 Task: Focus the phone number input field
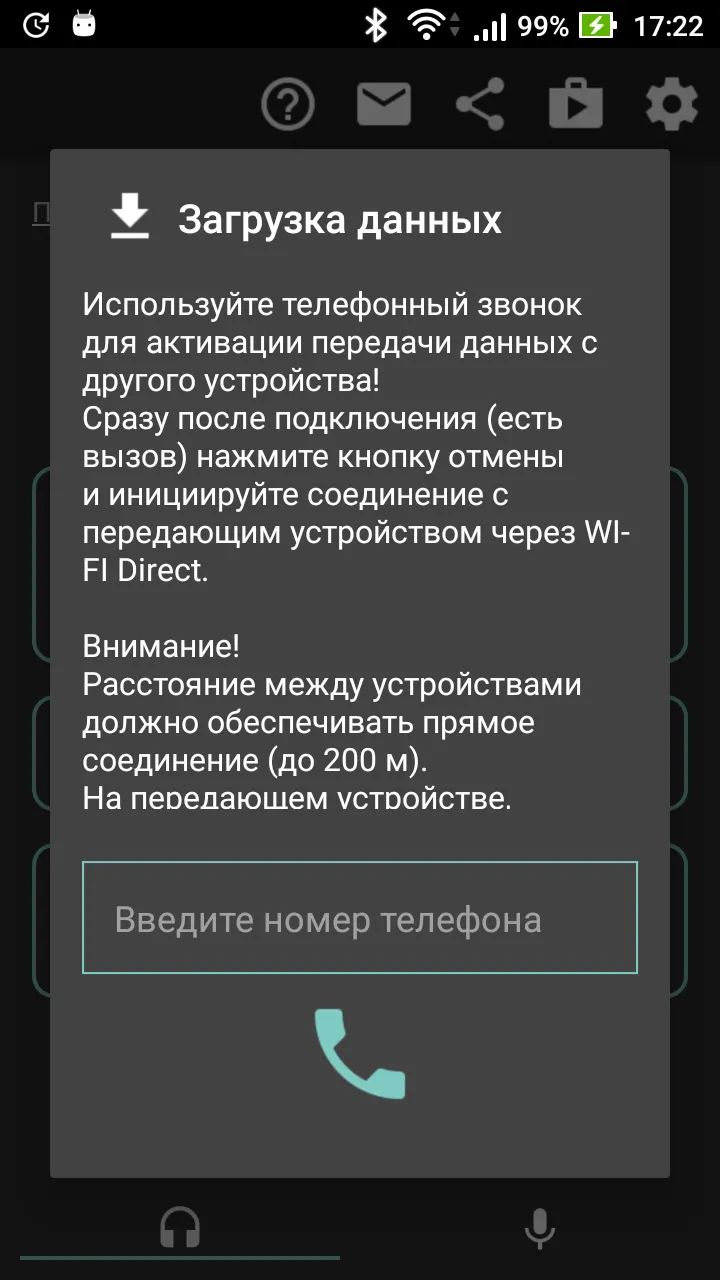[360, 917]
